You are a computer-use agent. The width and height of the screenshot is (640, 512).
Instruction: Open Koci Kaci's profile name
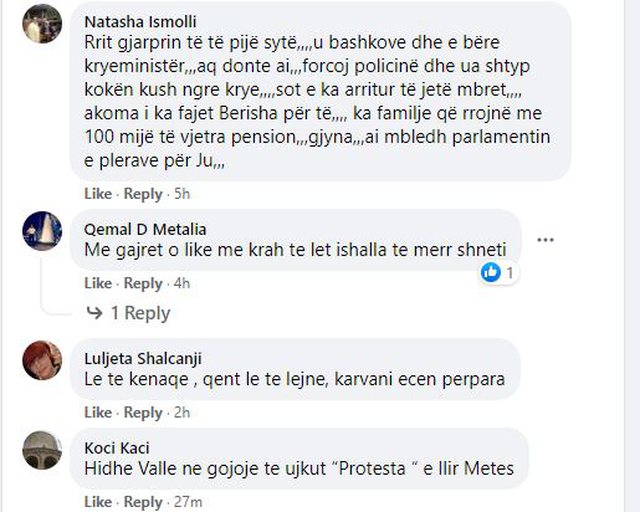pyautogui.click(x=117, y=447)
